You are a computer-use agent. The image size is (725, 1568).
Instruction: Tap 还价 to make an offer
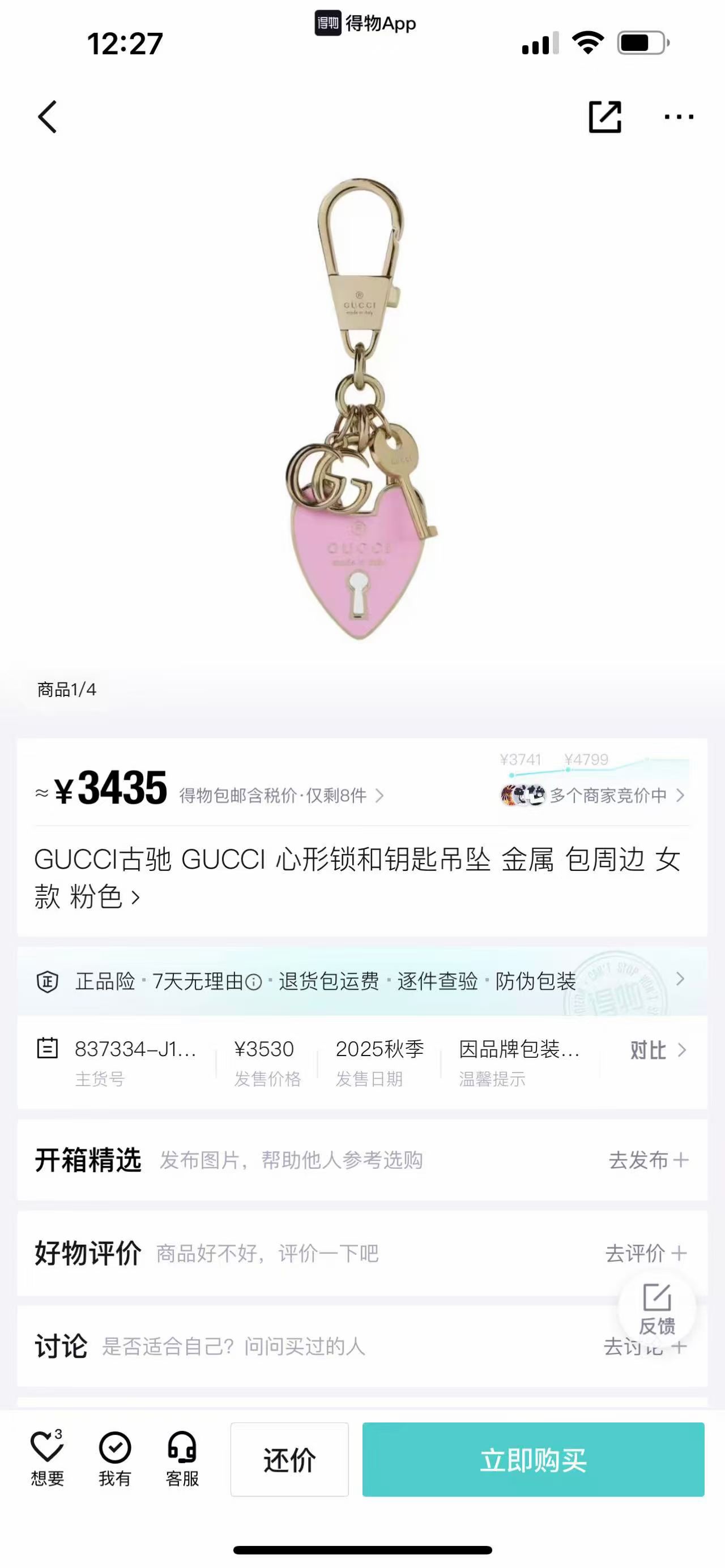tap(289, 1460)
